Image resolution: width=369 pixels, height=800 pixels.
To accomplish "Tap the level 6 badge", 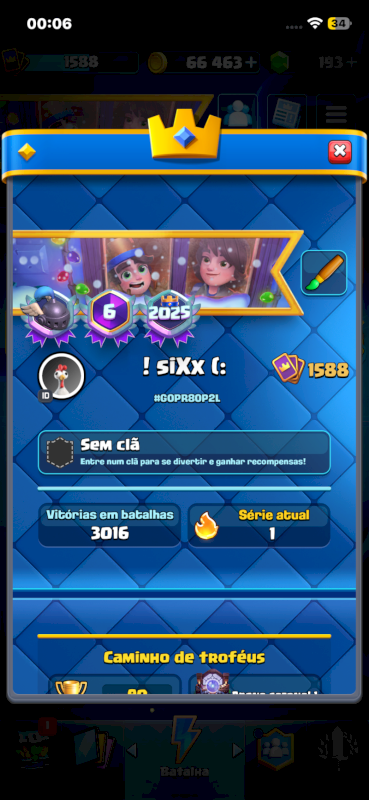I will (x=109, y=314).
